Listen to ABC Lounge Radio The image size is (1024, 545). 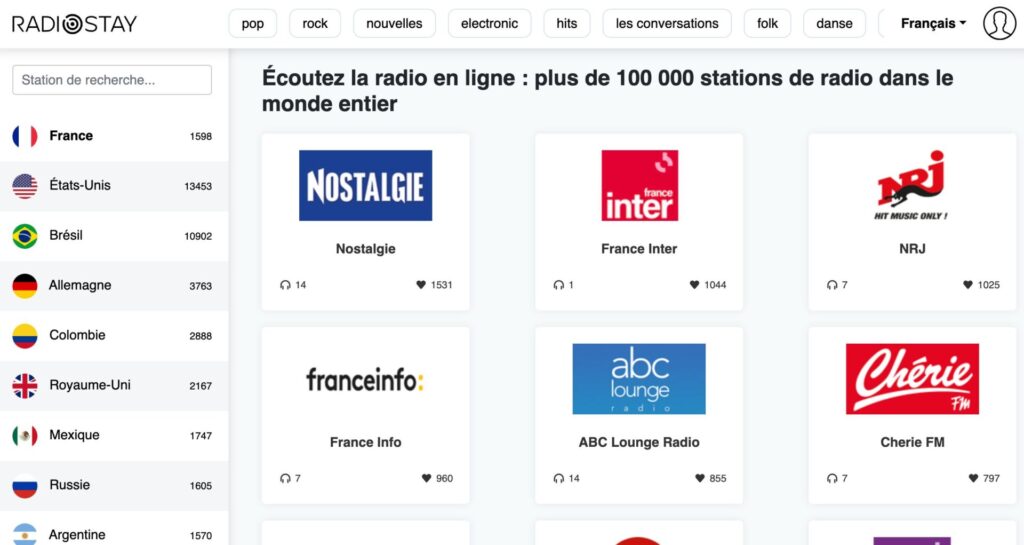click(x=639, y=413)
